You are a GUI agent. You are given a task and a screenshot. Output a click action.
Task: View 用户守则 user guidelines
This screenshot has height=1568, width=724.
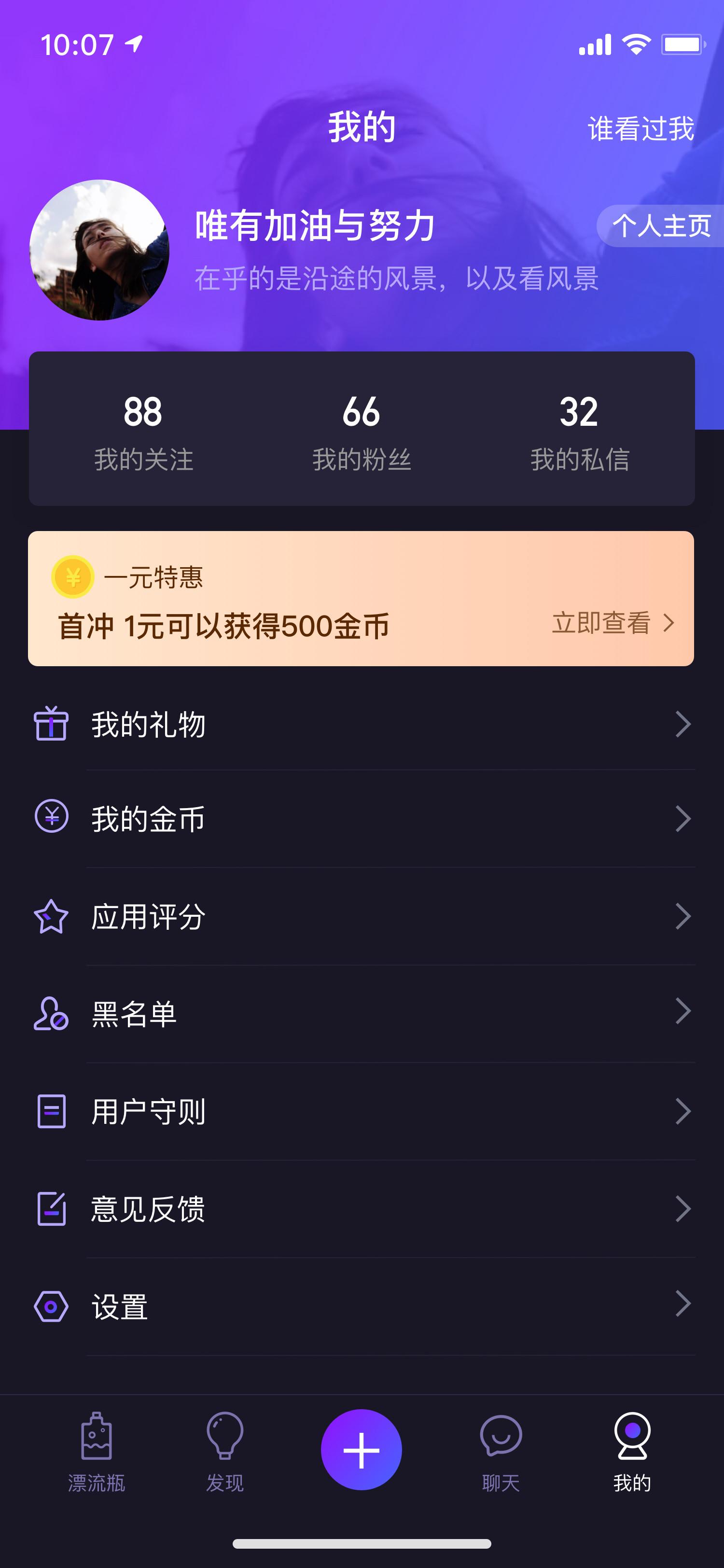pos(362,1111)
